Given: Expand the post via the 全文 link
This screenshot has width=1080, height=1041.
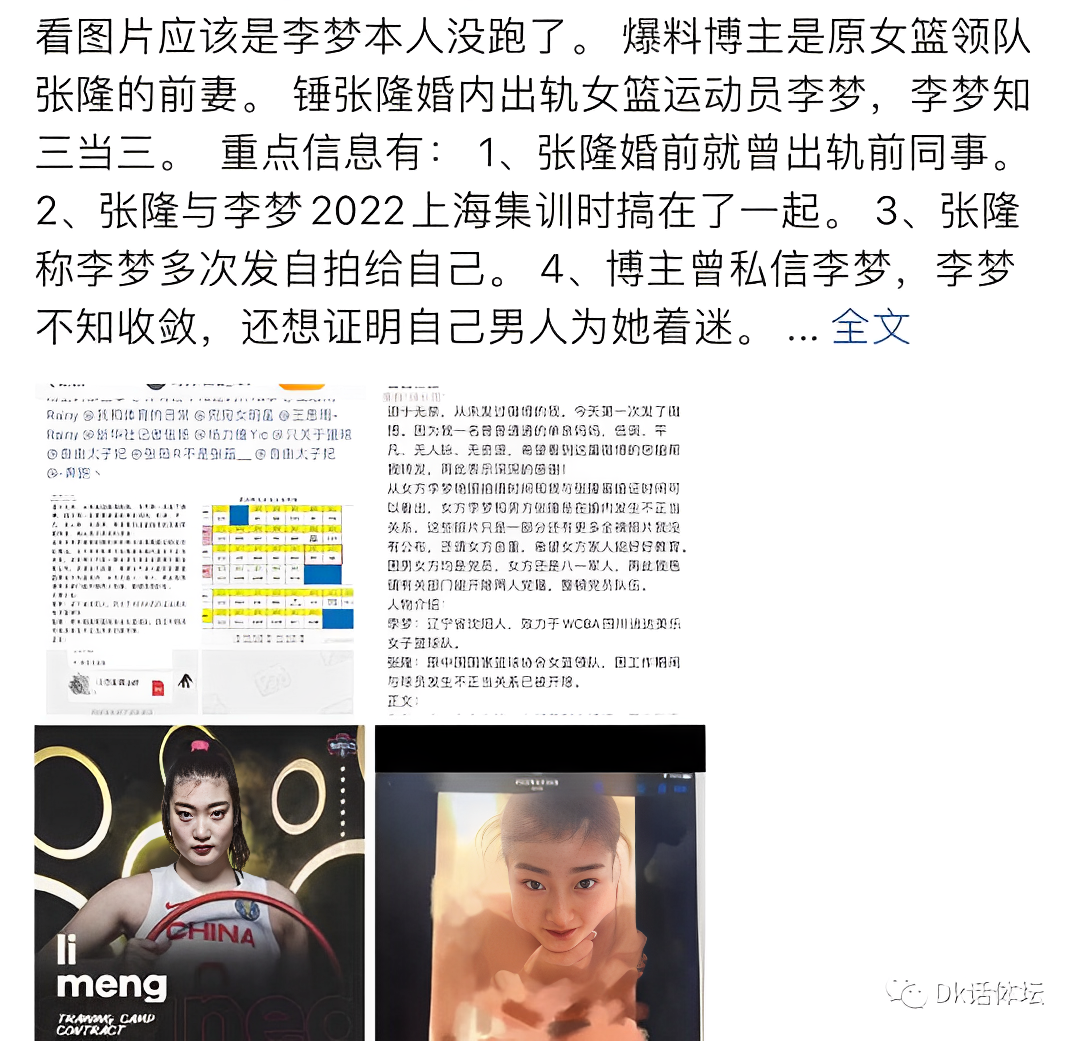Looking at the screenshot, I should point(870,326).
